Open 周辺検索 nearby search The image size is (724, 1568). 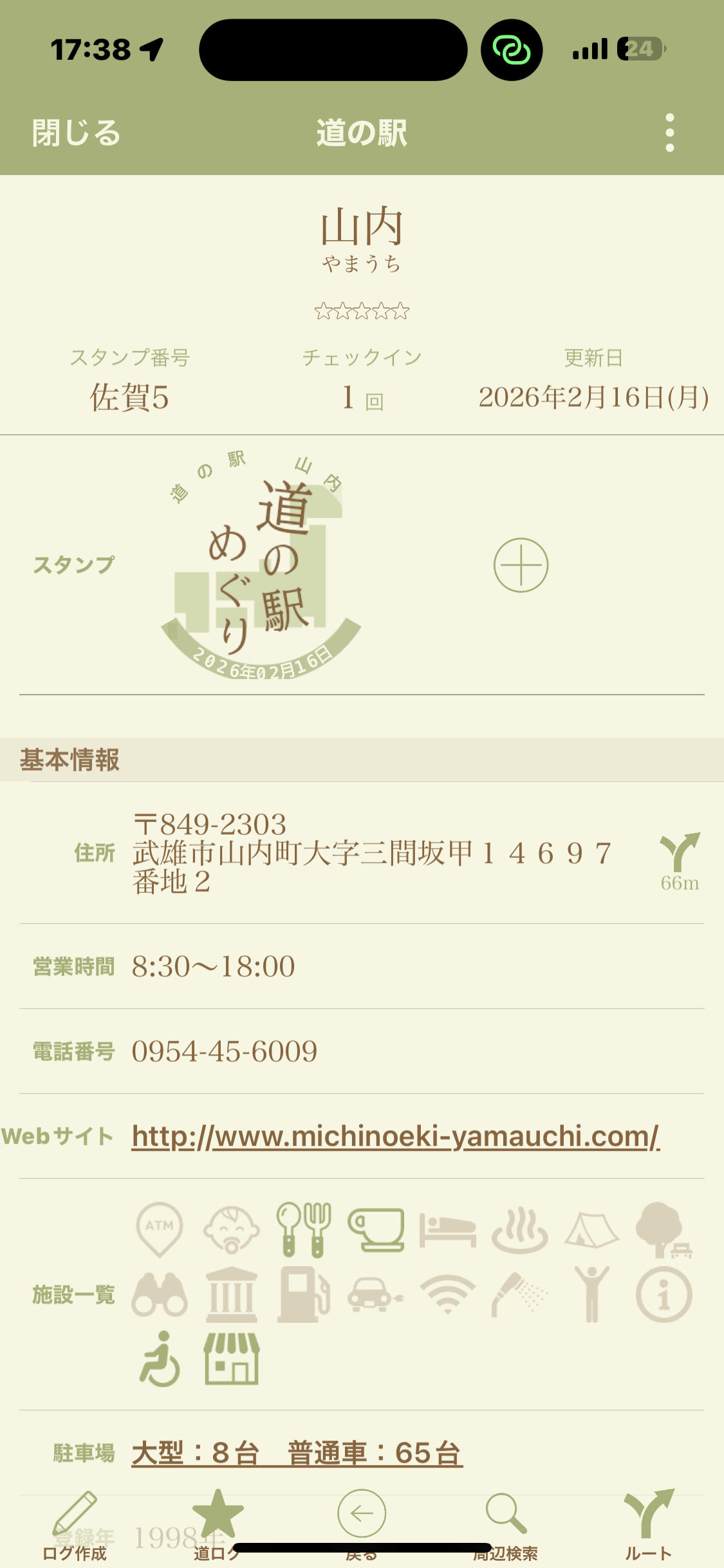pos(506,1526)
